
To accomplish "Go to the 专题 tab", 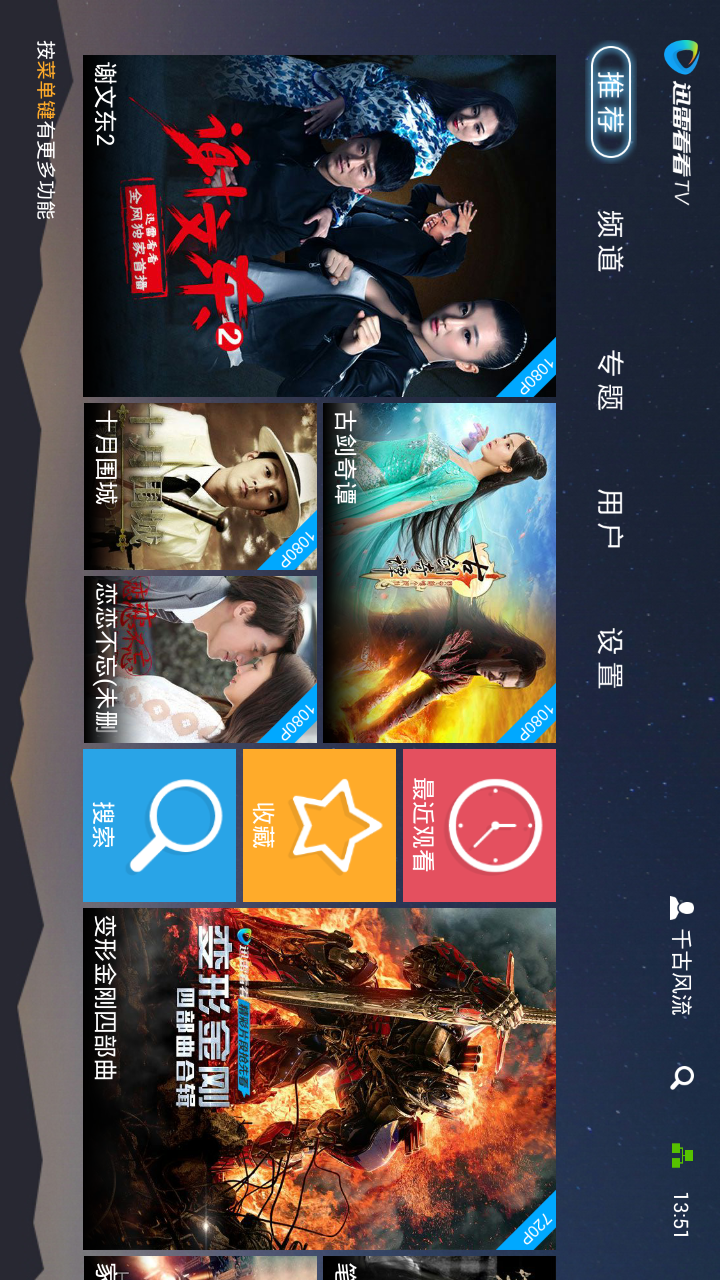I will [x=610, y=380].
